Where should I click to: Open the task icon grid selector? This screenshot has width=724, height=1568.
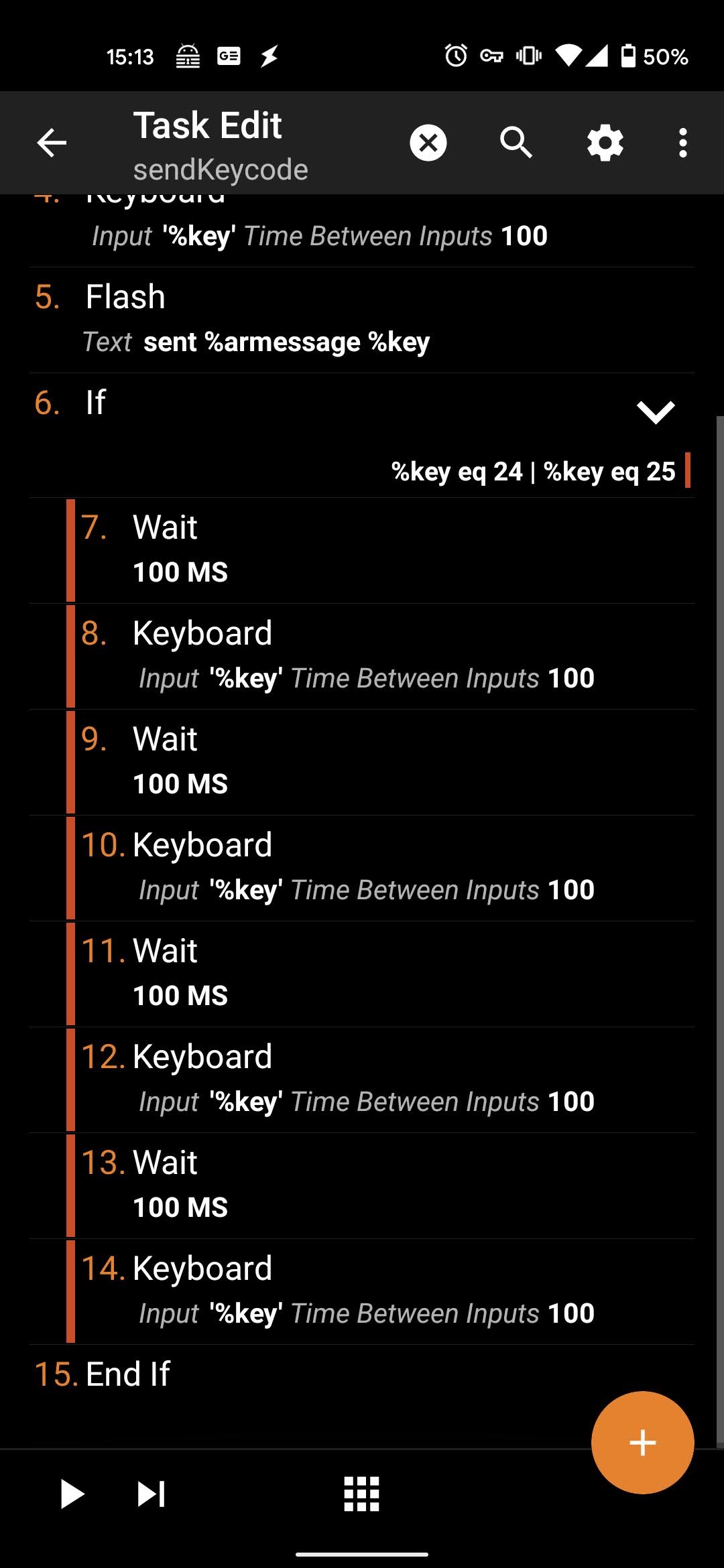361,1494
